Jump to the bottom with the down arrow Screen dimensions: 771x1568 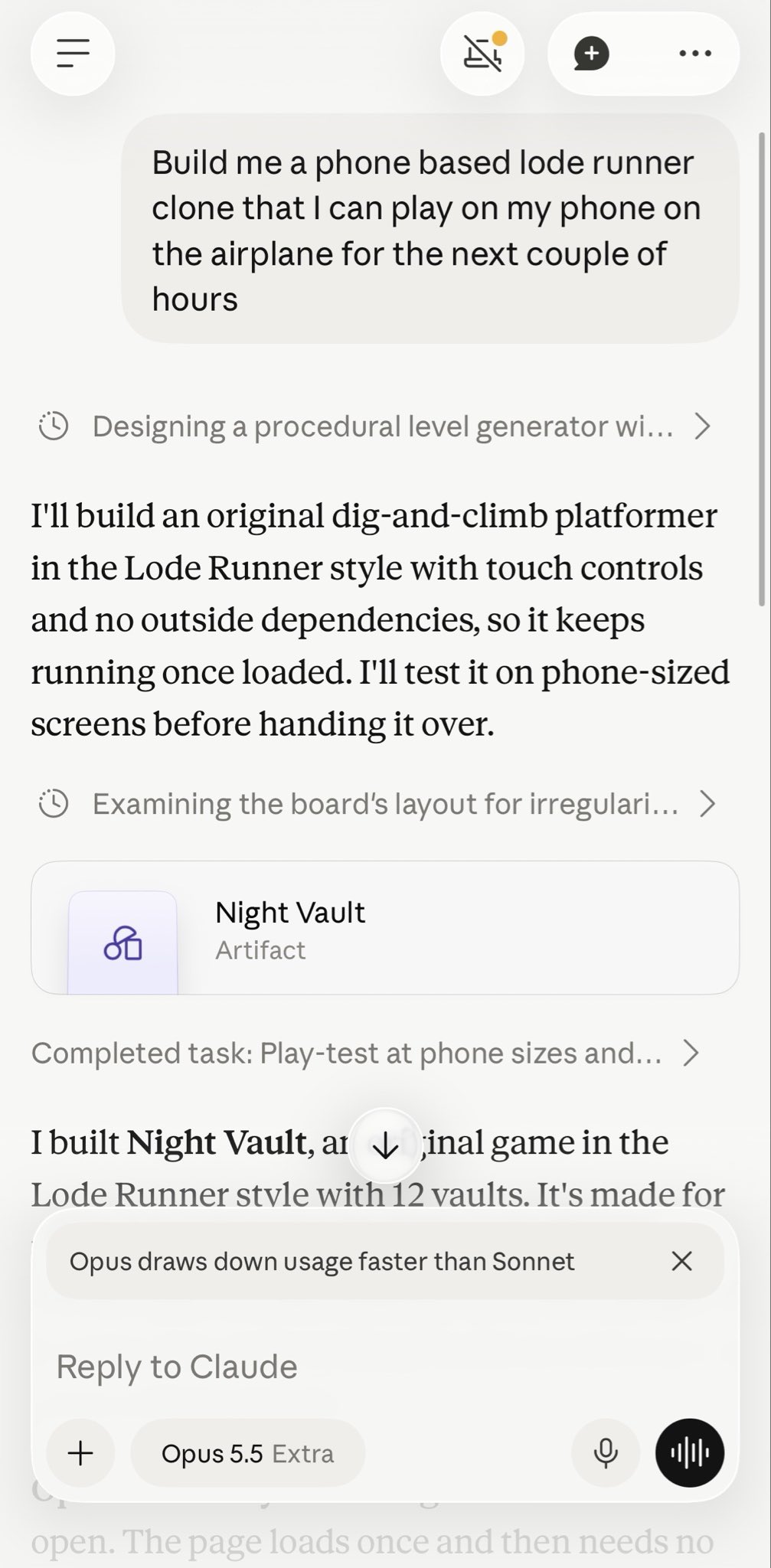(384, 1146)
